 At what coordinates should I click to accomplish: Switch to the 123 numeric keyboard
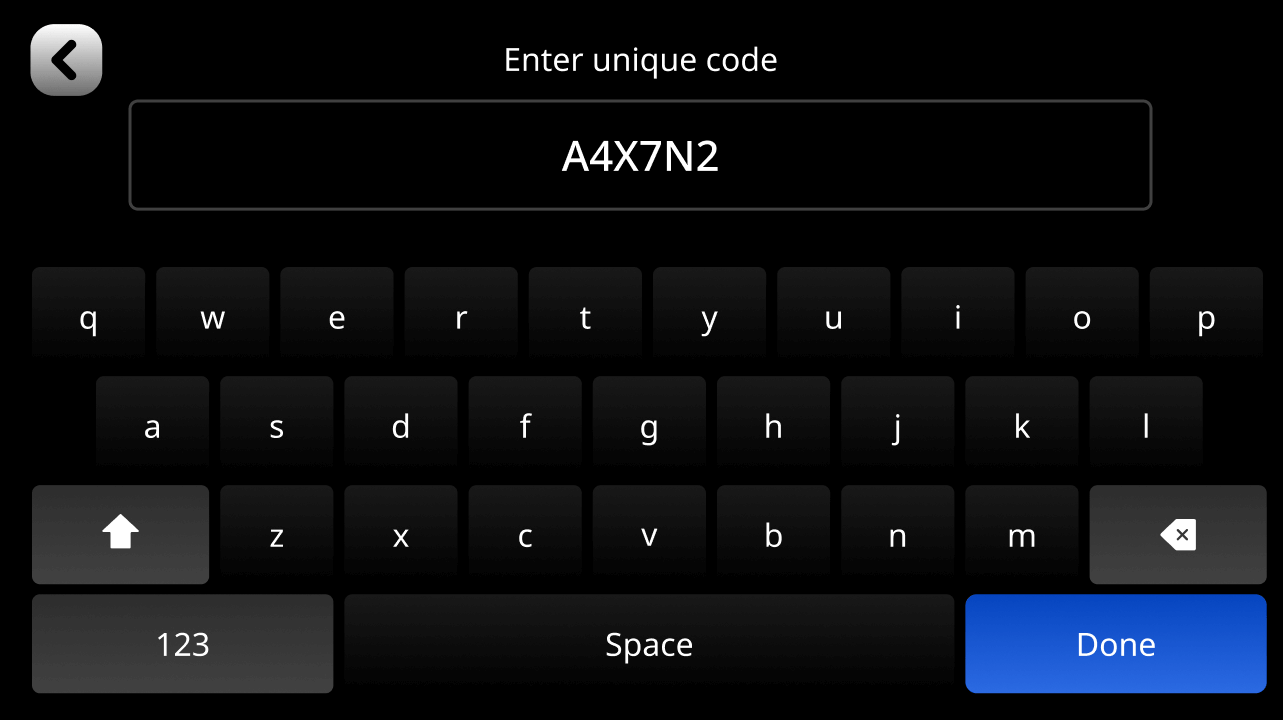182,644
